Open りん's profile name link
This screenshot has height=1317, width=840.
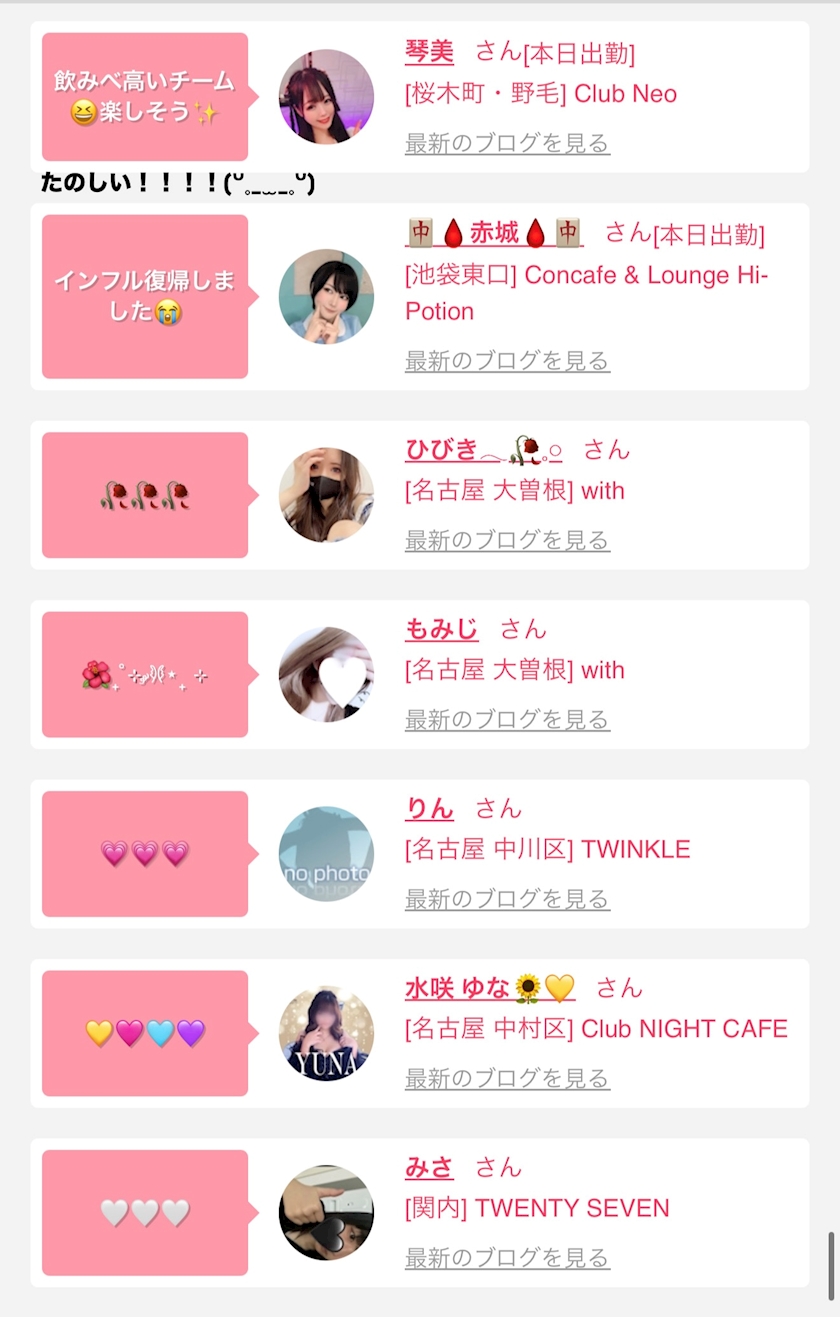pyautogui.click(x=429, y=808)
